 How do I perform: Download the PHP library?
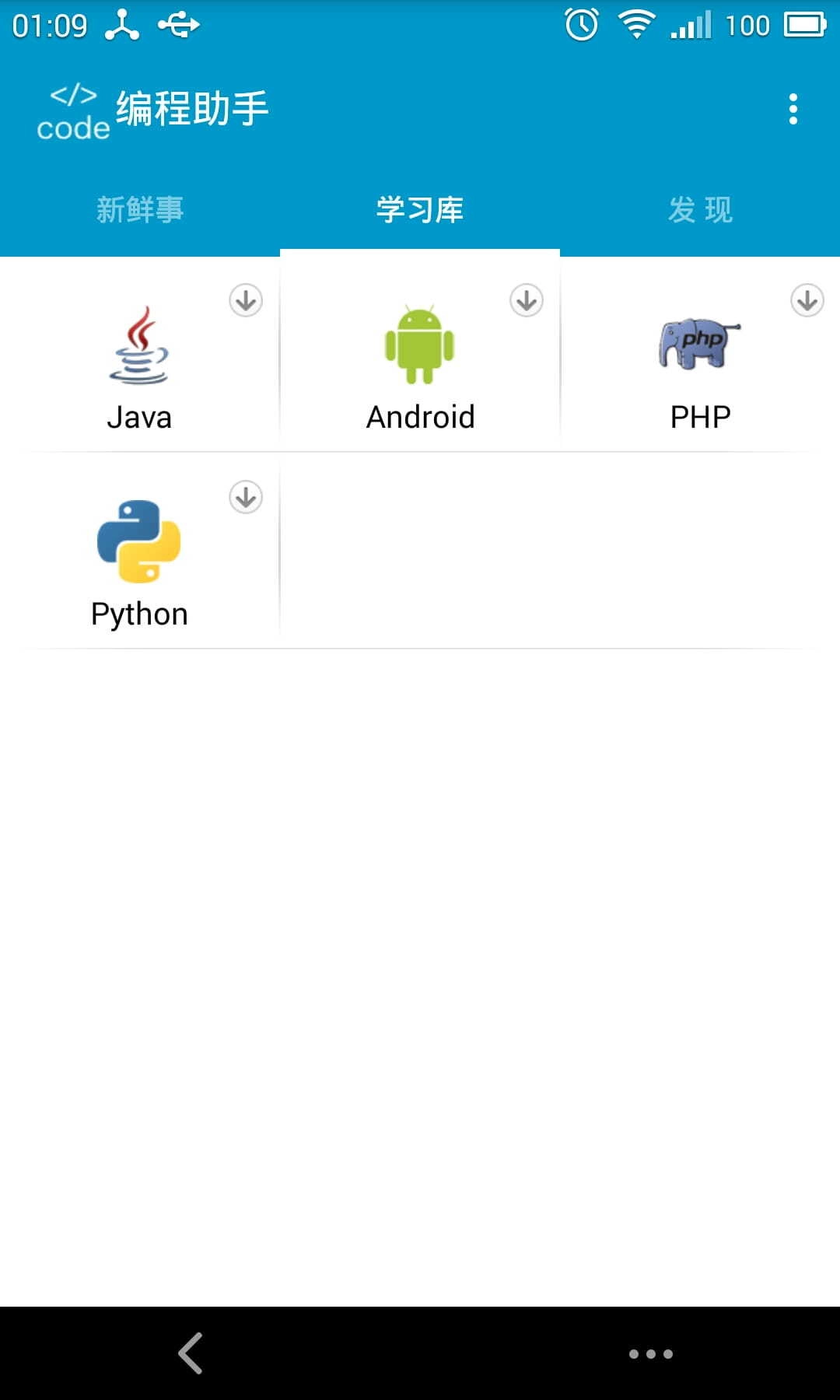click(x=807, y=300)
